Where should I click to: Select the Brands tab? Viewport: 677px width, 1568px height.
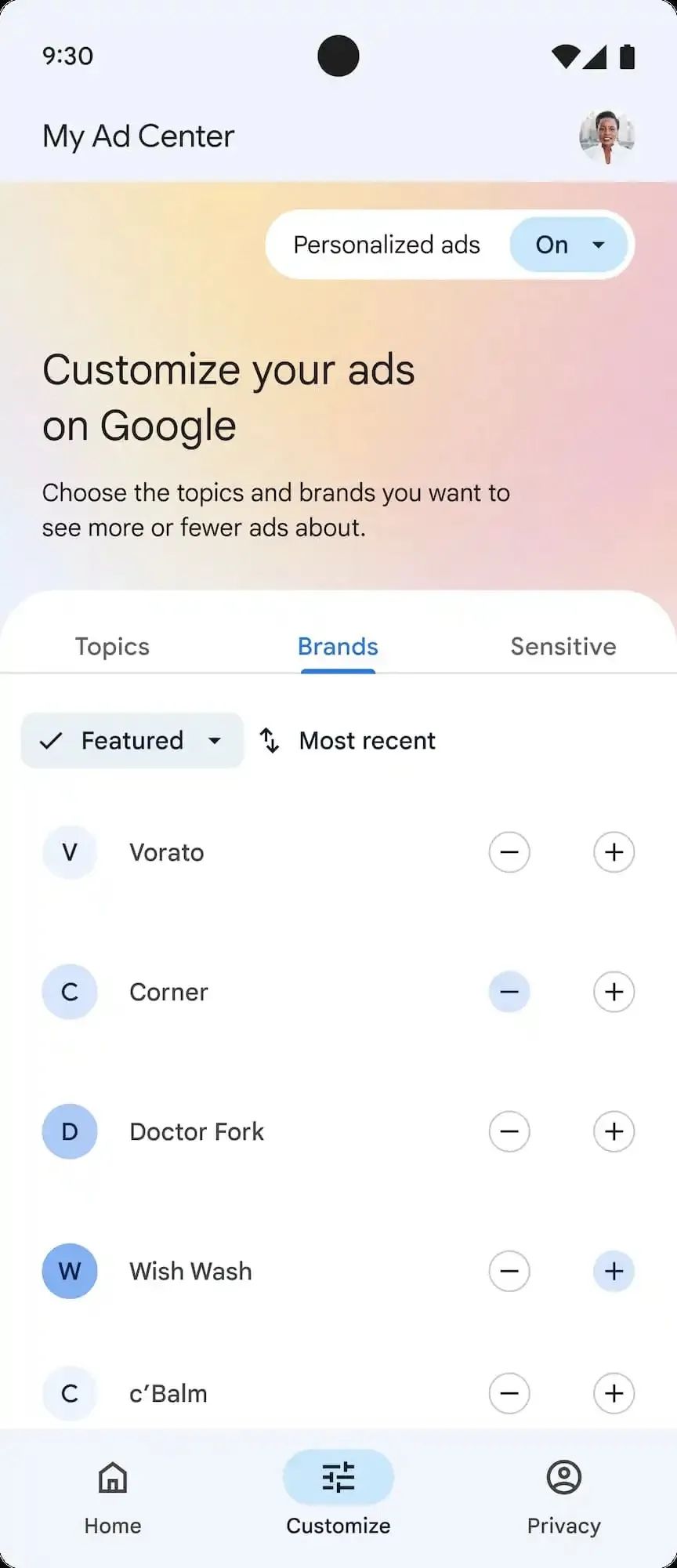coord(338,646)
